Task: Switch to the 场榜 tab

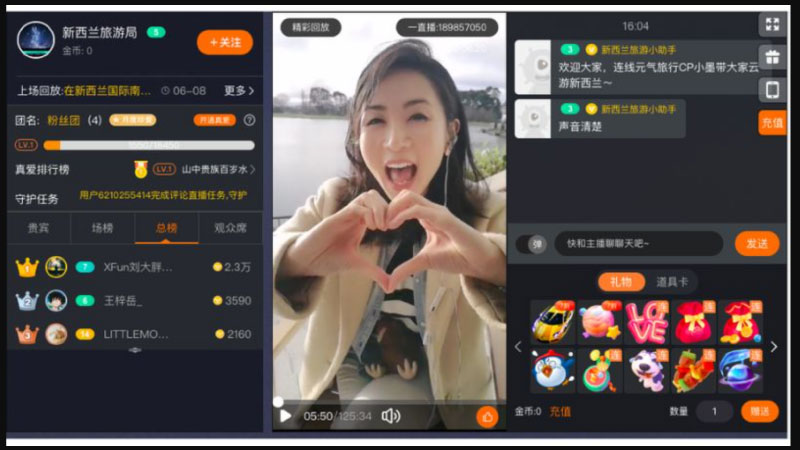Action: coord(102,228)
